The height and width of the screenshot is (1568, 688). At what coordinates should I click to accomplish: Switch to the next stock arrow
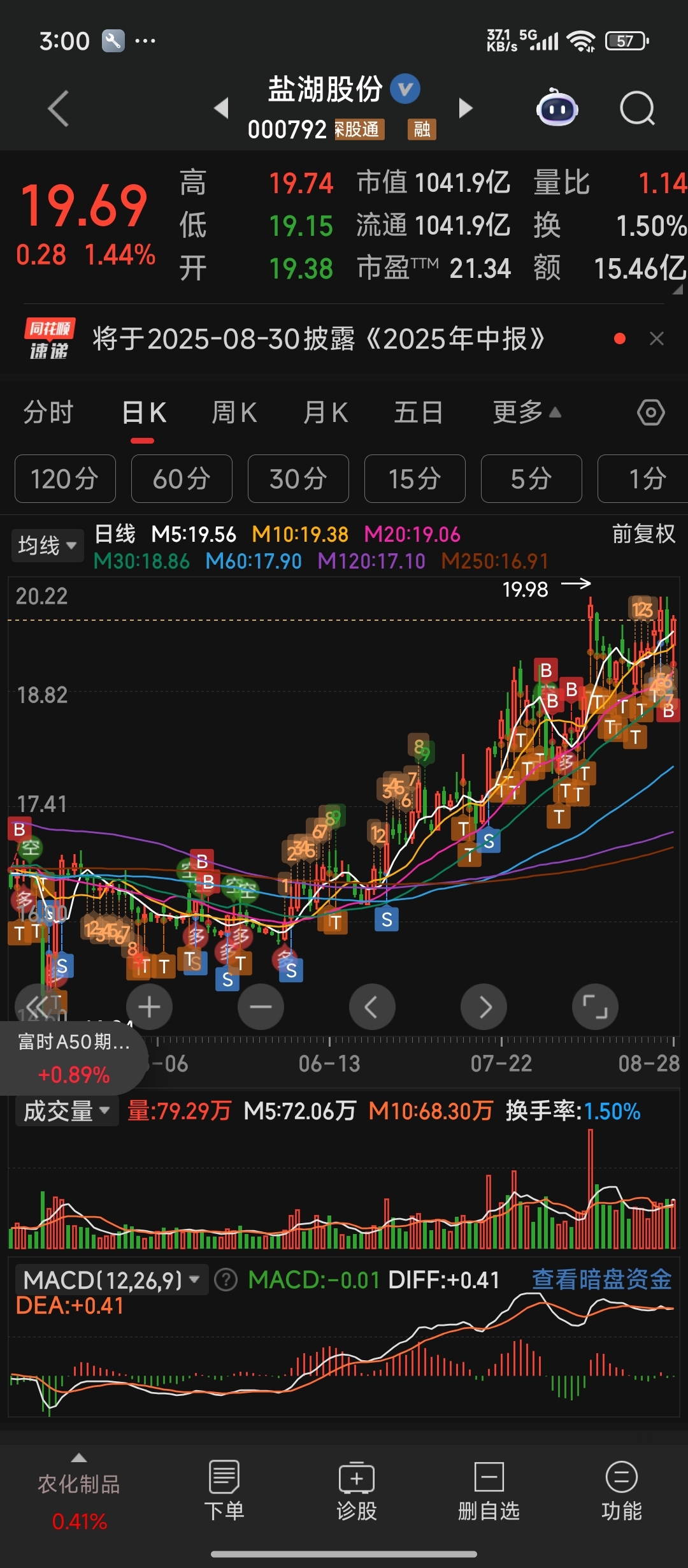[x=466, y=108]
